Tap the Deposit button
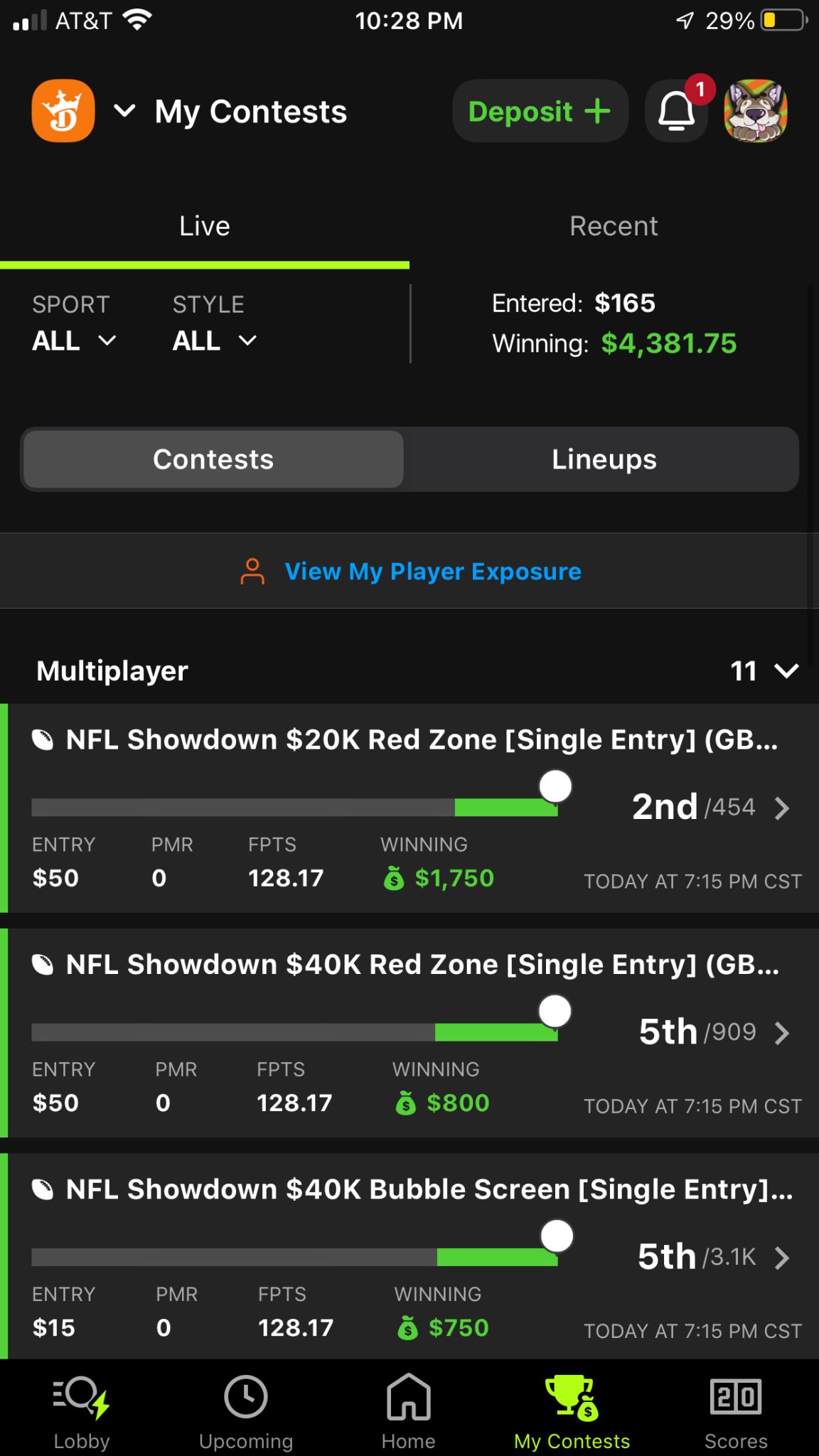Viewport: 819px width, 1456px height. click(540, 111)
